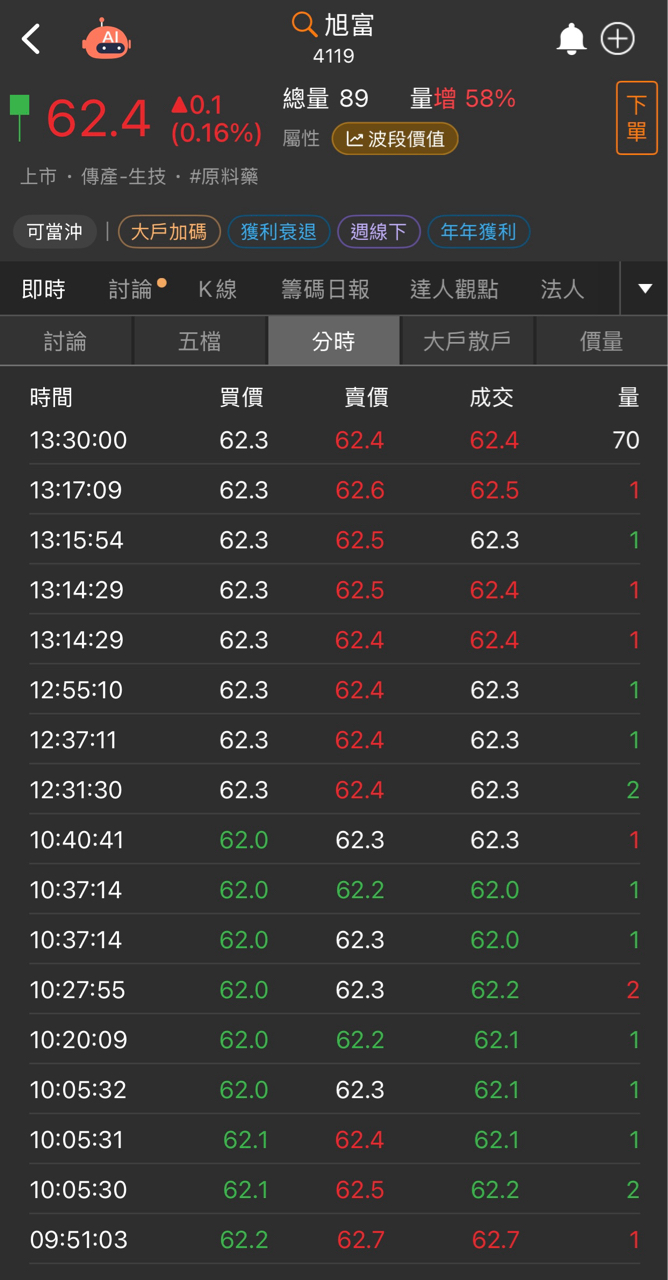Select the 週線下 tag
Image resolution: width=668 pixels, height=1280 pixels.
[x=378, y=232]
